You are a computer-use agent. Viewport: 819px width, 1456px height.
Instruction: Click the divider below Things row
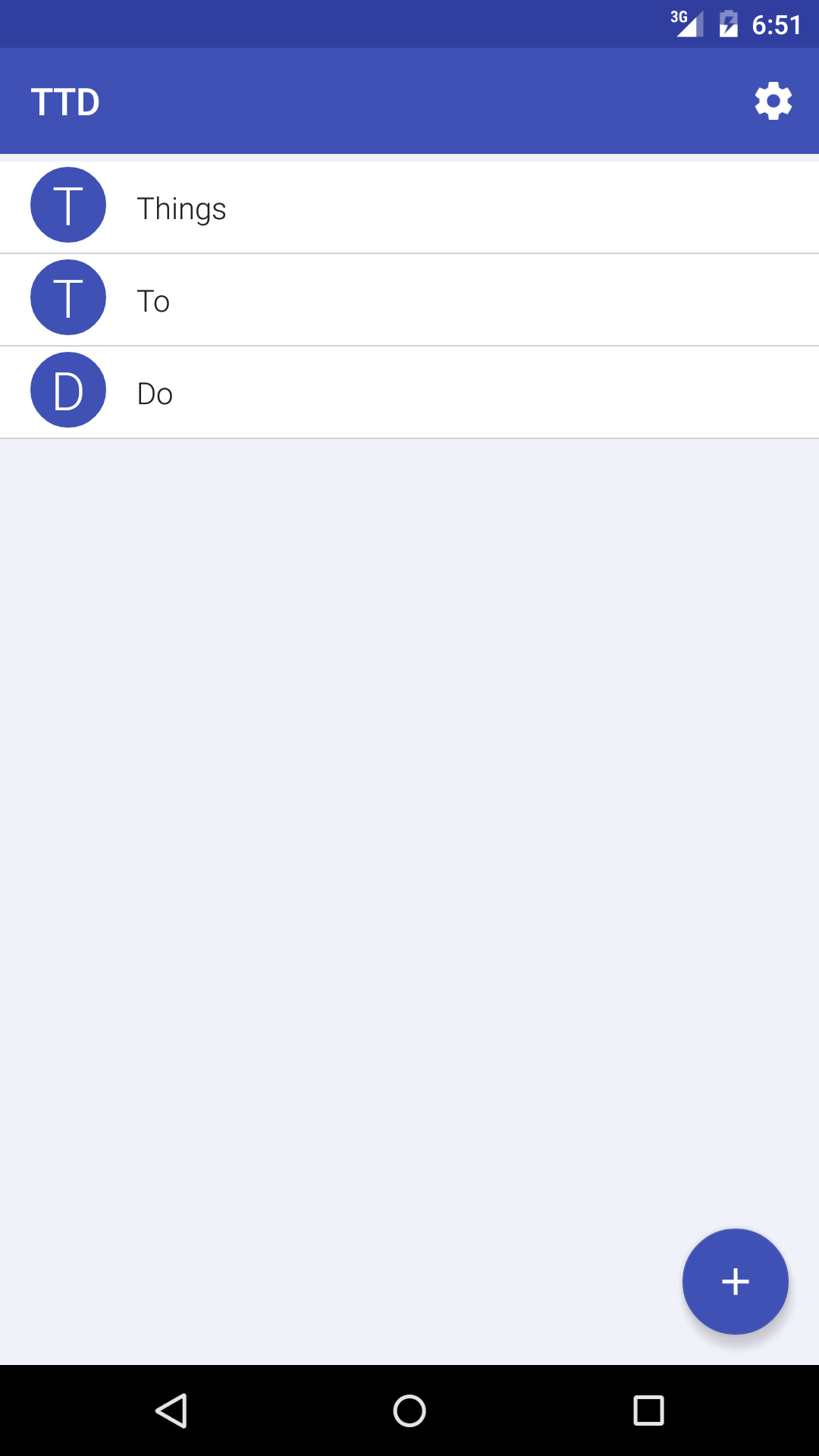click(x=409, y=253)
